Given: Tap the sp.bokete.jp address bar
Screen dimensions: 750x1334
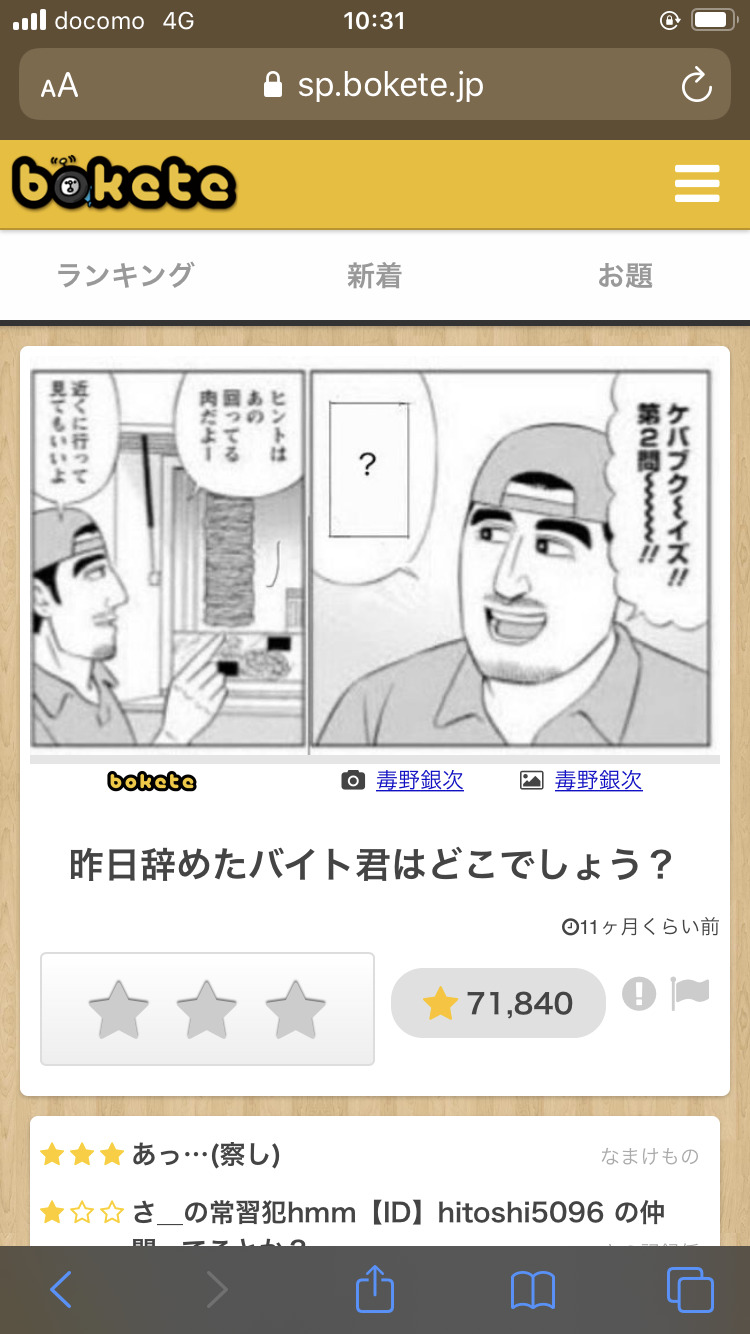Looking at the screenshot, I should [375, 85].
